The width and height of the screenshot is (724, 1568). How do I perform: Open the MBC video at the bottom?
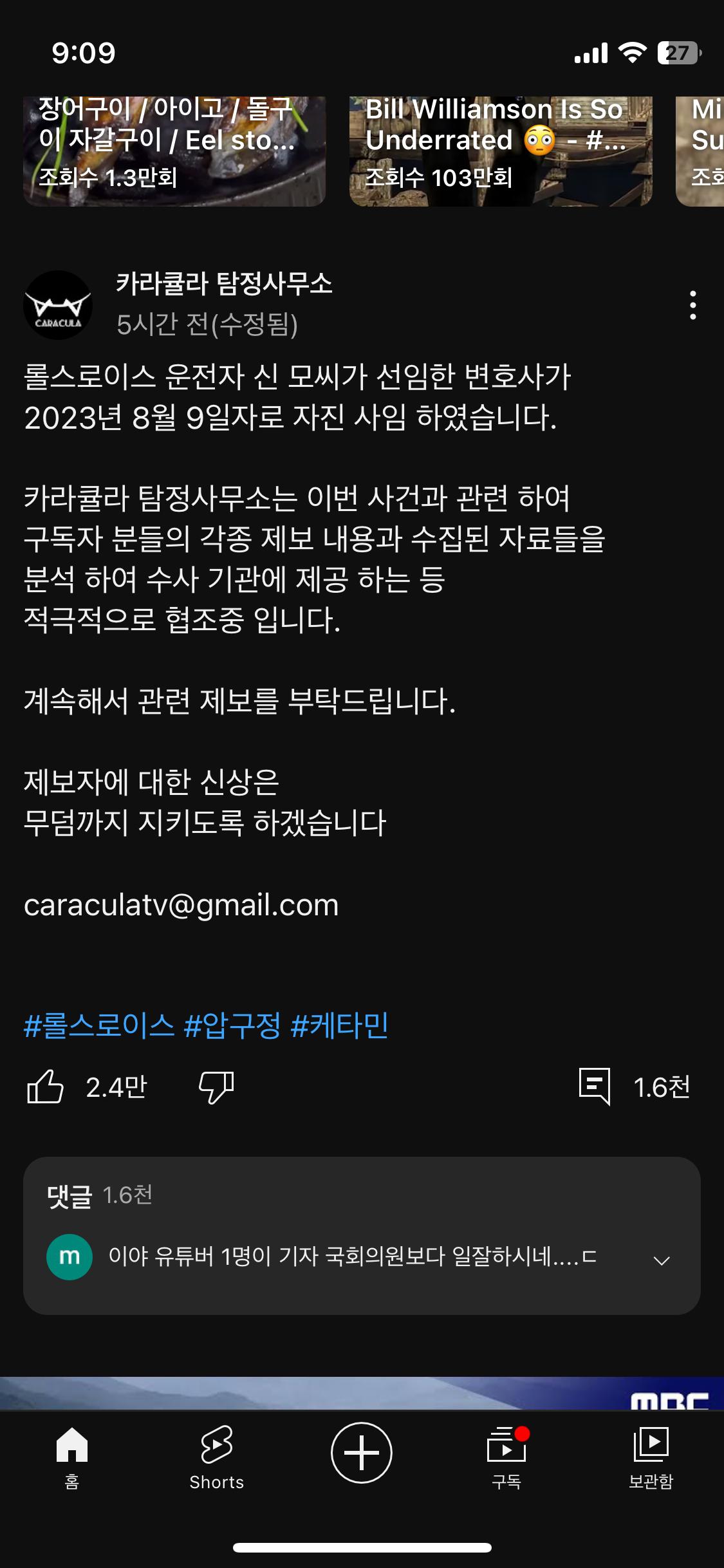362,1394
